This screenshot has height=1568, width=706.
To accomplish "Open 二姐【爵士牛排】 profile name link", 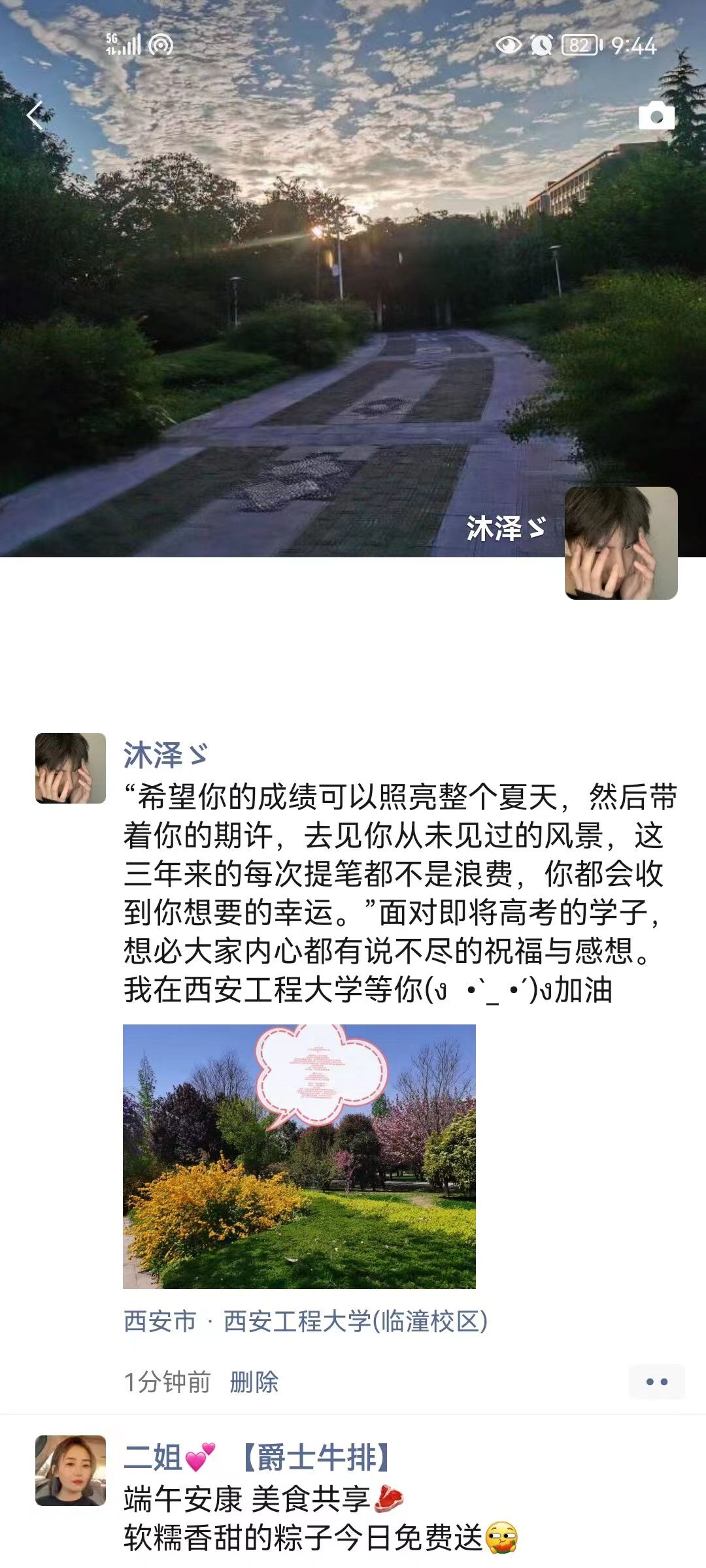I will [x=258, y=1458].
